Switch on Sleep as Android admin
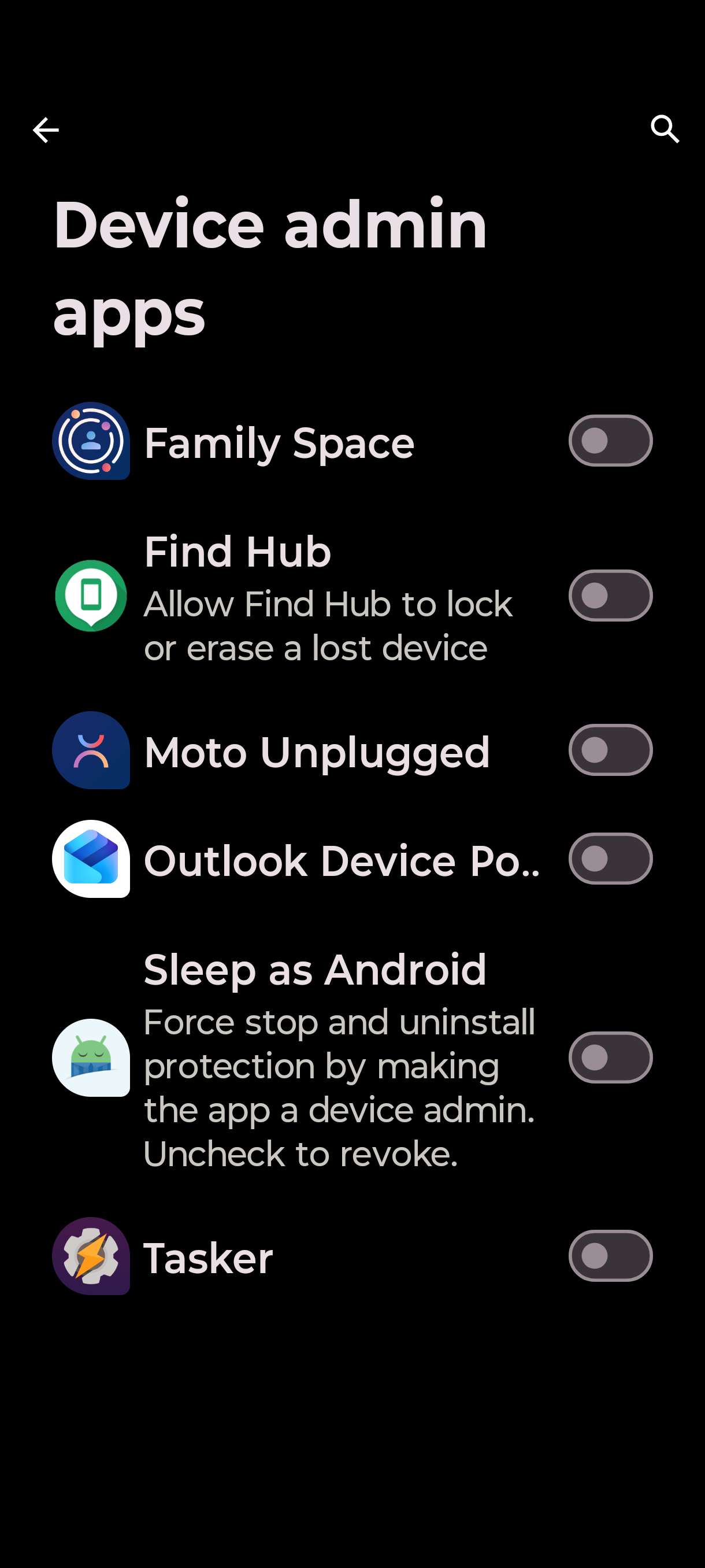 click(x=610, y=1057)
